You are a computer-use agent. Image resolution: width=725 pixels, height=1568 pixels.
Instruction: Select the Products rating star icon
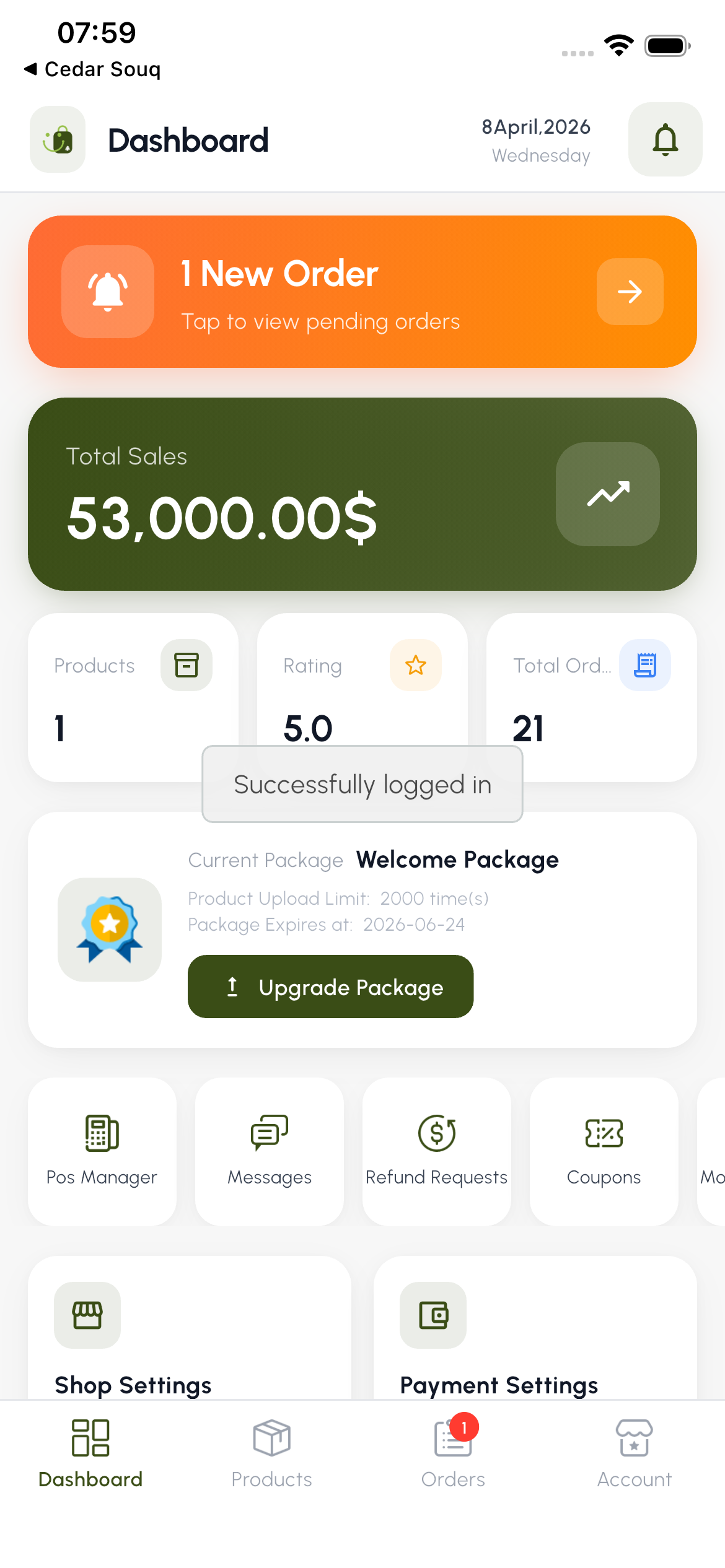coord(415,665)
